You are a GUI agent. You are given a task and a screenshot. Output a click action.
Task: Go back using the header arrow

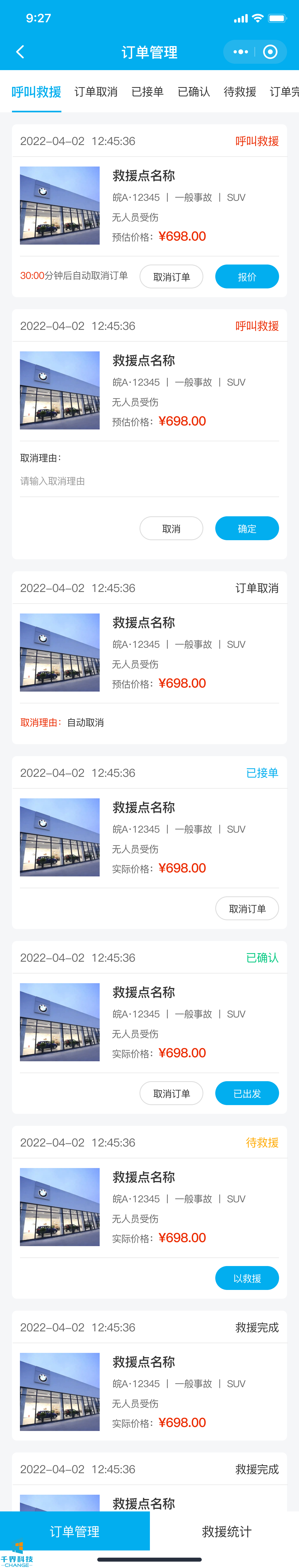pyautogui.click(x=20, y=52)
